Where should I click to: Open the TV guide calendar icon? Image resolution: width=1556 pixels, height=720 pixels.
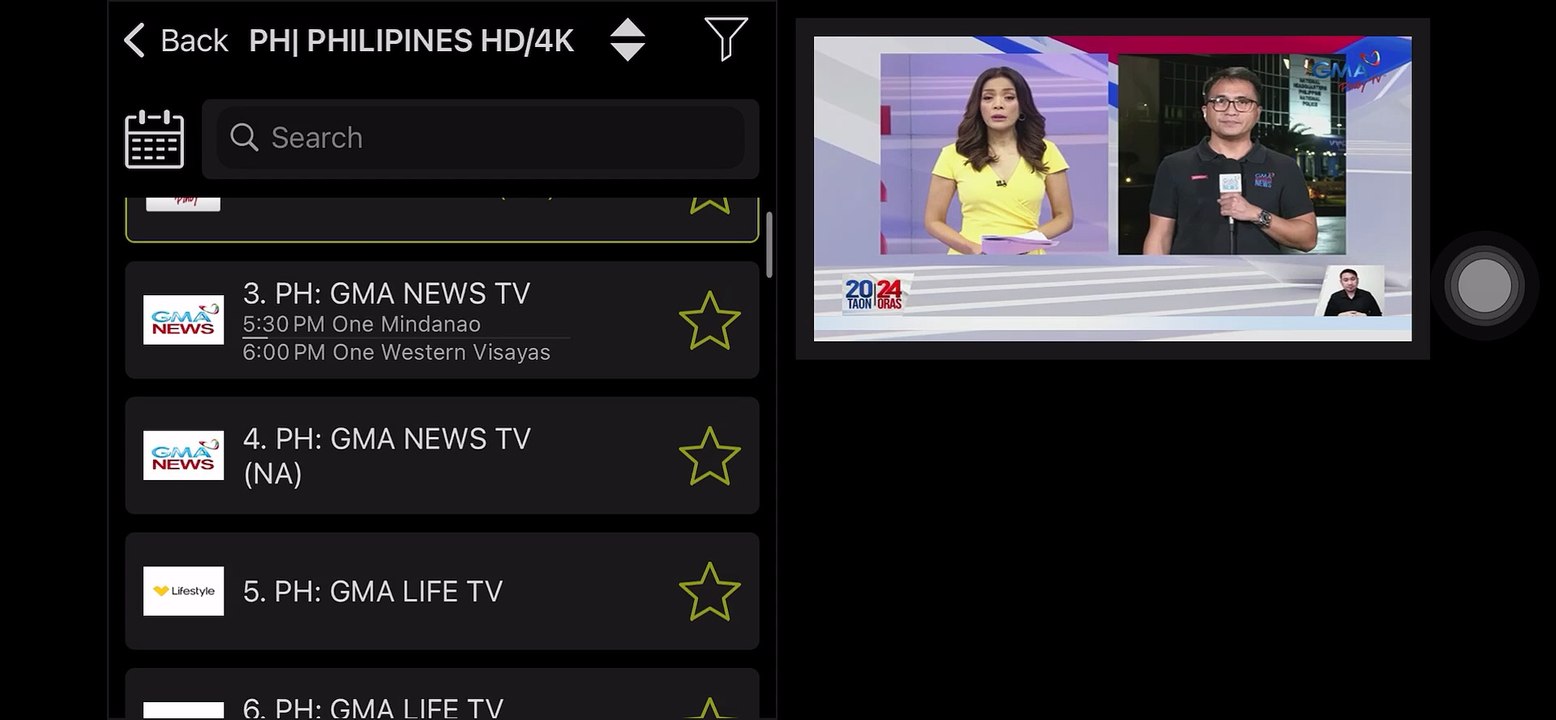[154, 139]
